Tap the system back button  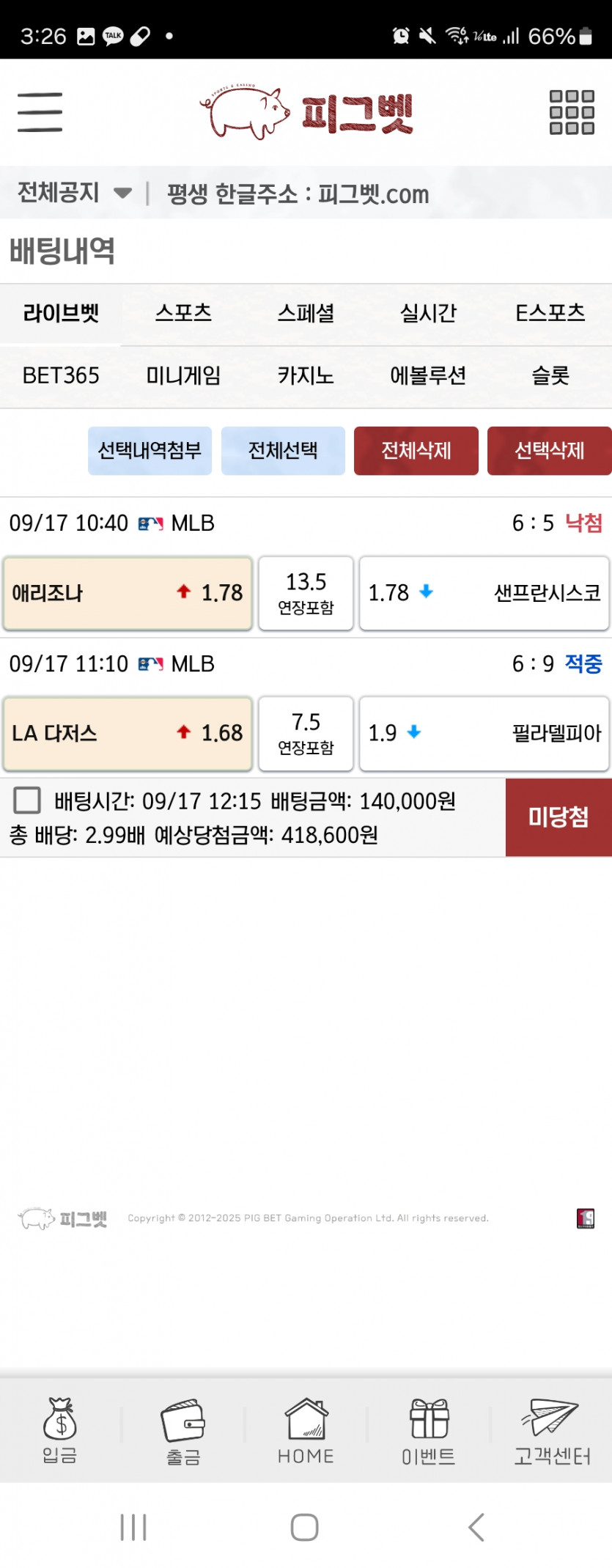pos(476,1528)
